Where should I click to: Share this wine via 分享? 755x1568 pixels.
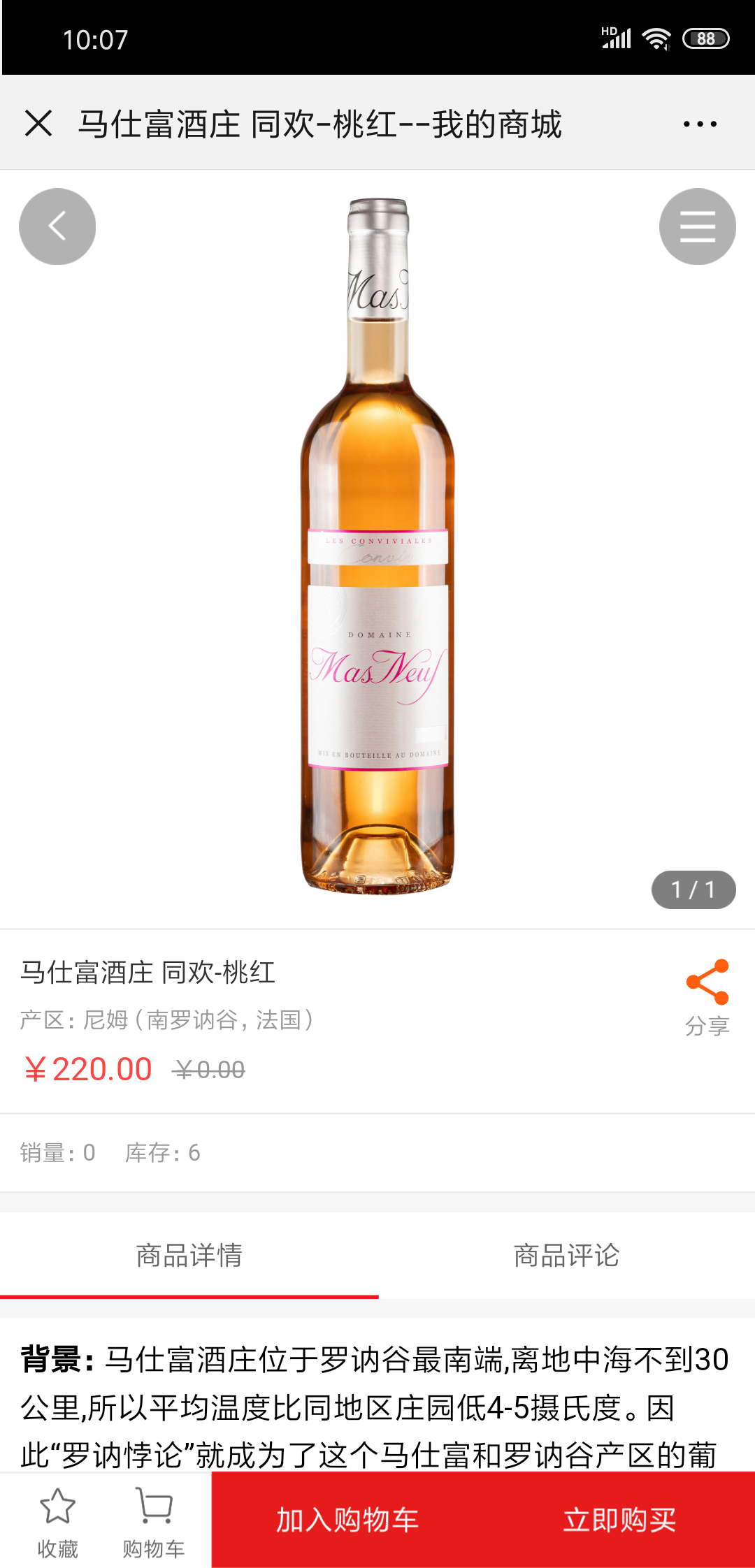[x=707, y=996]
